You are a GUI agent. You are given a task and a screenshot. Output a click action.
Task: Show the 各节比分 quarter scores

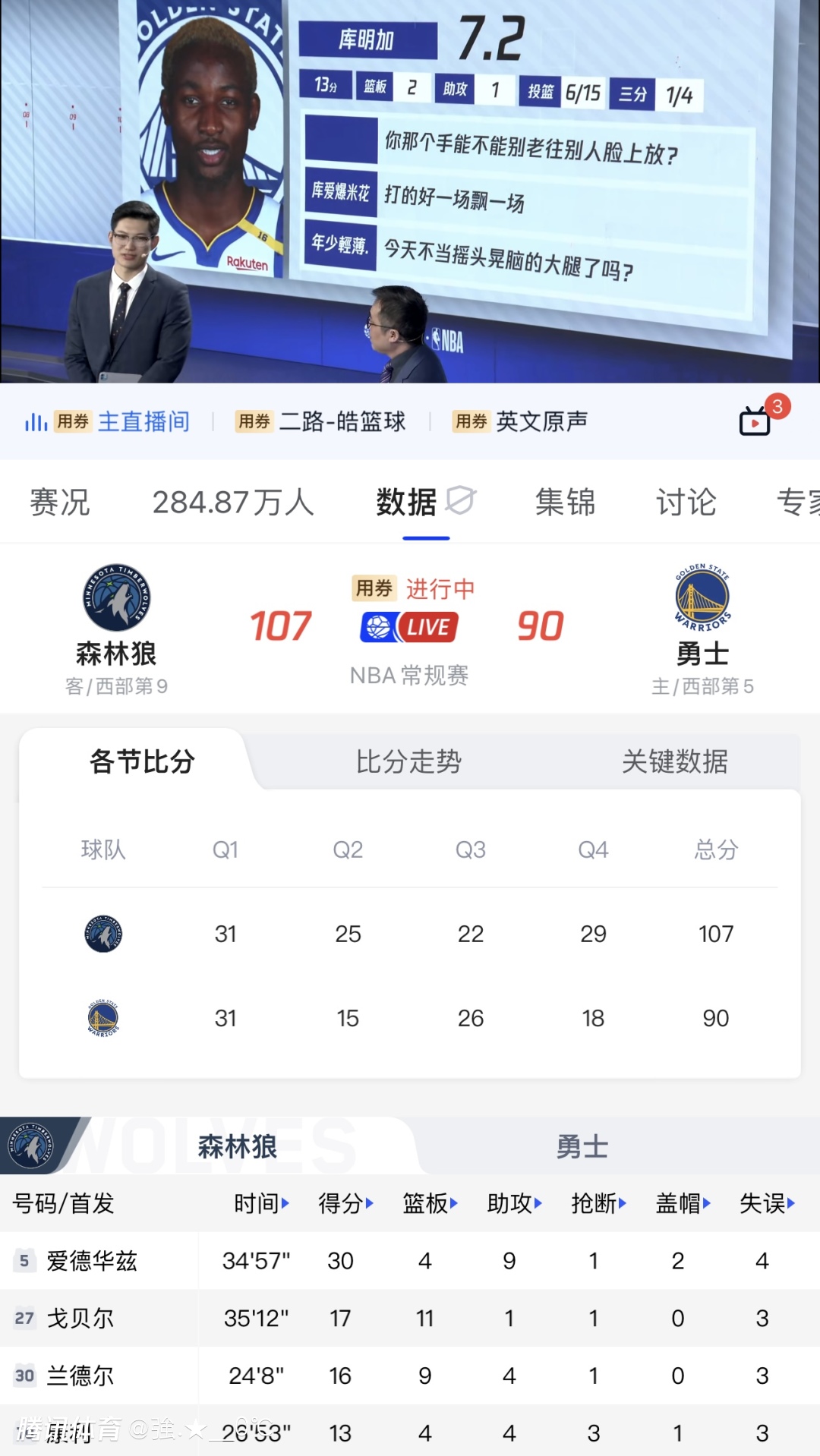pyautogui.click(x=142, y=761)
